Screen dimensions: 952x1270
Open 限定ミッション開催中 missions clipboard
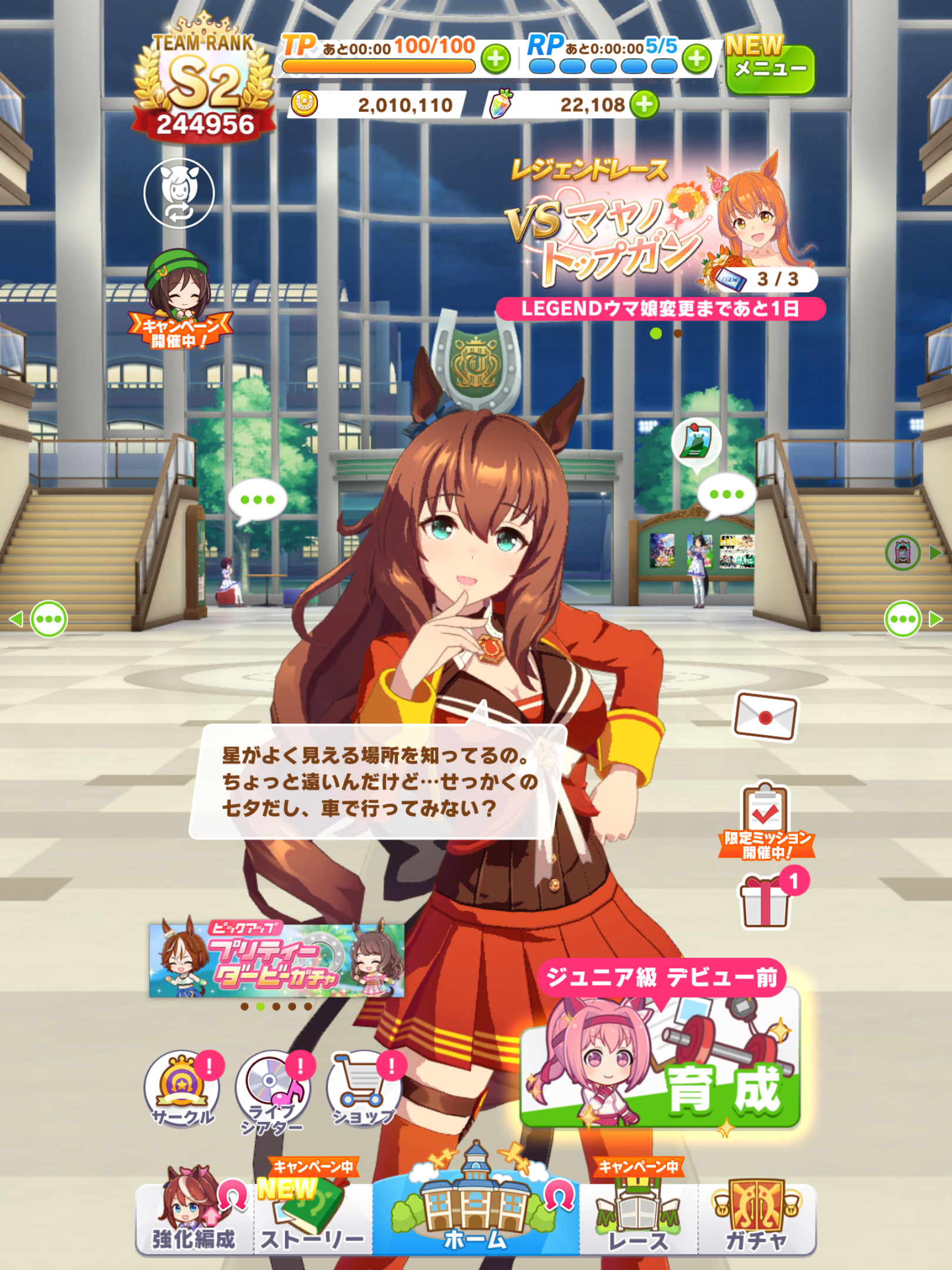click(x=765, y=820)
